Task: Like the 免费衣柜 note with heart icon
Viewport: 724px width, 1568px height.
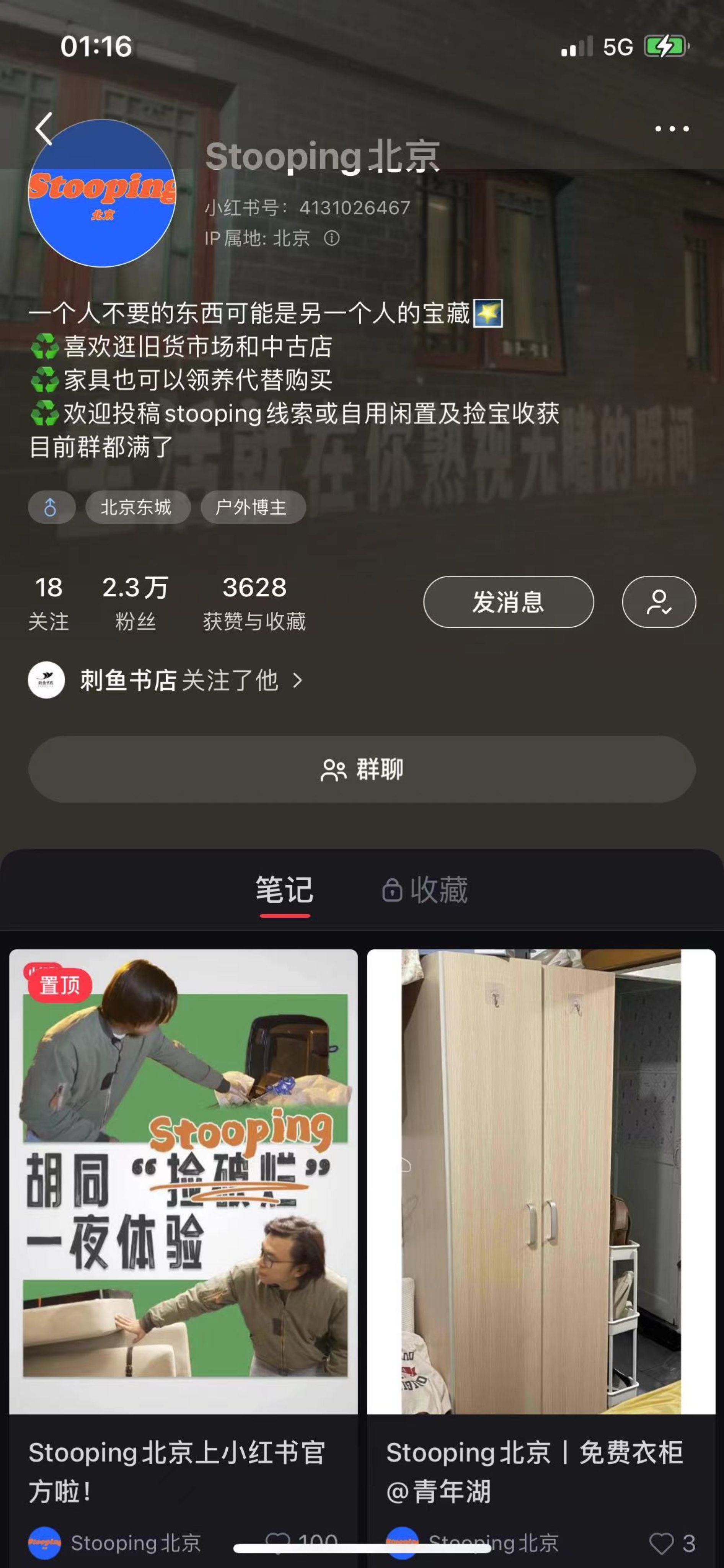Action: pyautogui.click(x=662, y=1543)
